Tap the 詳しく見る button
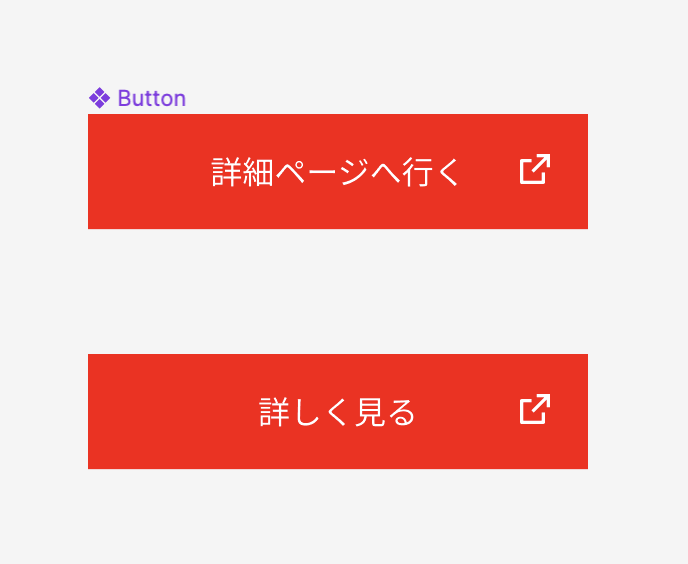The height and width of the screenshot is (564, 688). (337, 411)
